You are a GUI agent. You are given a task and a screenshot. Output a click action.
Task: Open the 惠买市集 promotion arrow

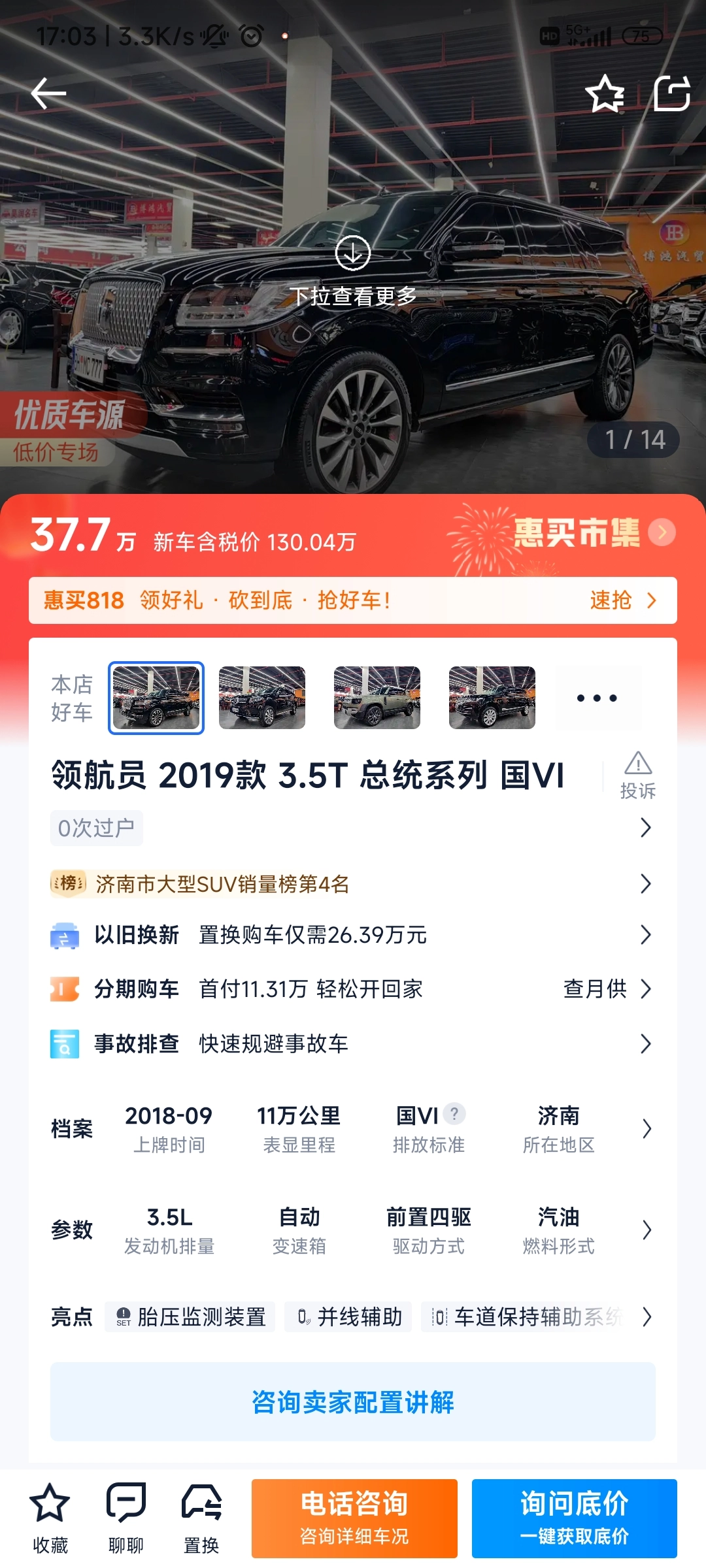662,532
